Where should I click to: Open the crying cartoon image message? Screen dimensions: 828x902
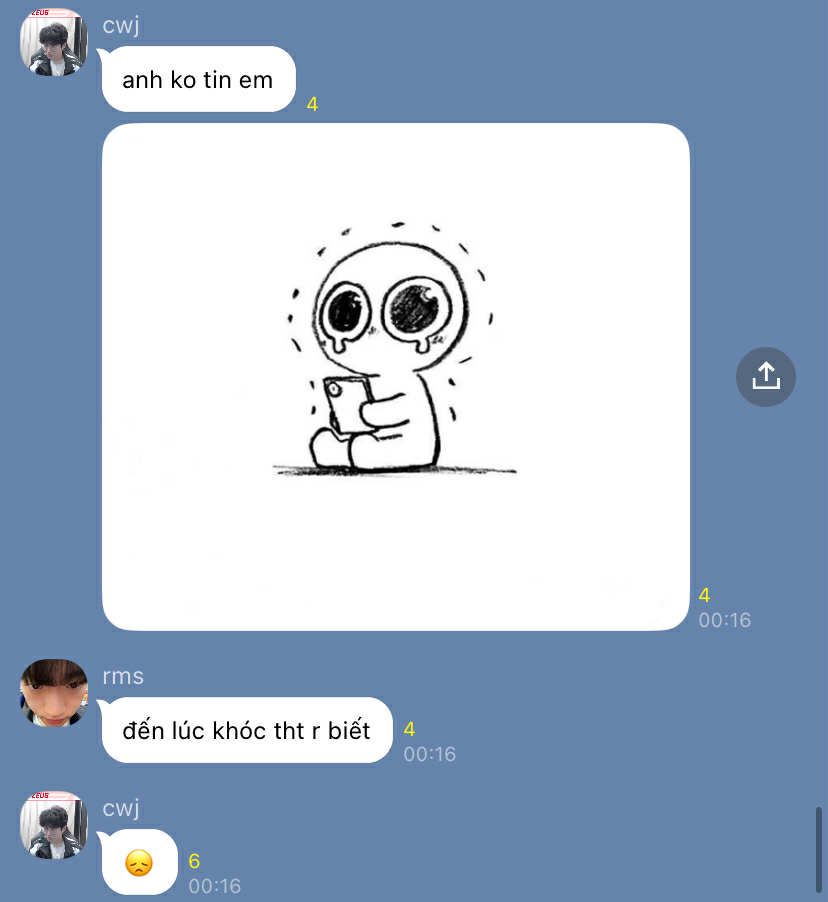point(396,377)
